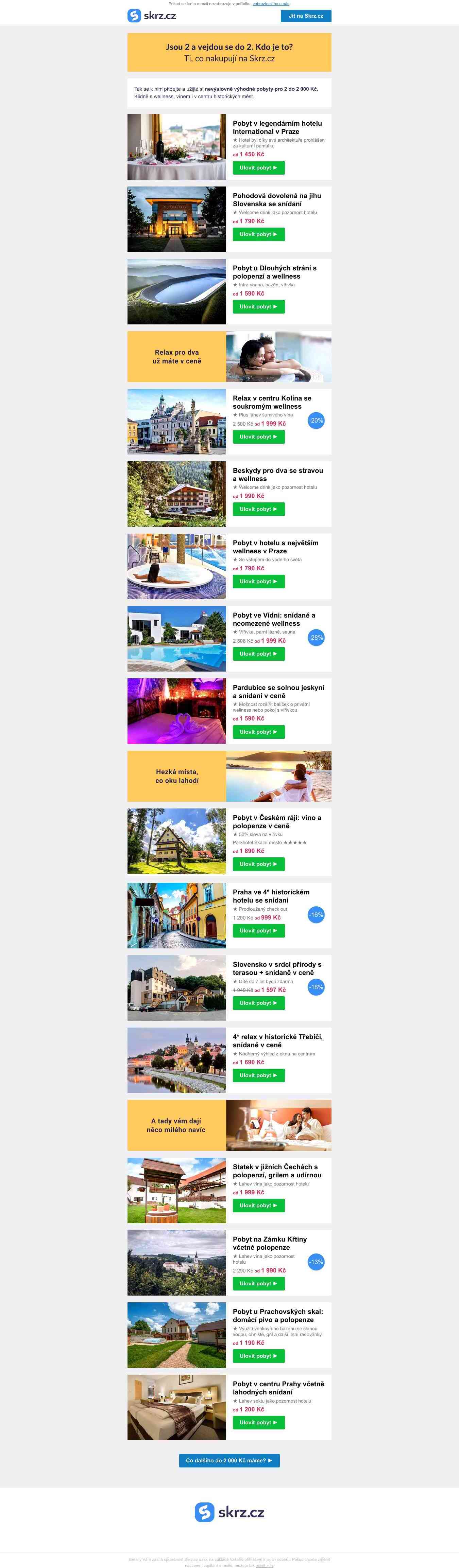Open the 'Relax pro dva' banner

click(x=229, y=357)
